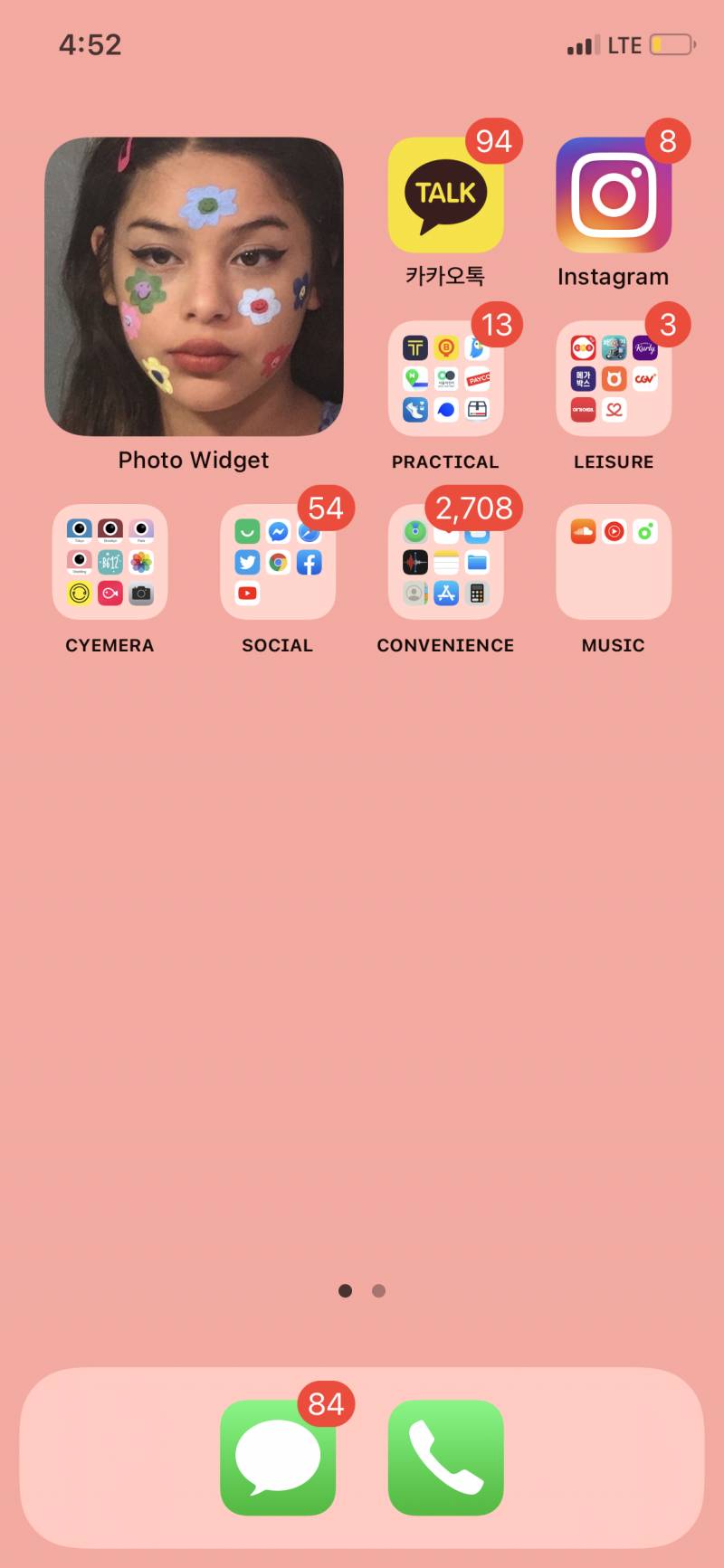Viewport: 724px width, 1568px height.
Task: Open the SOCIAL folder
Action: click(278, 562)
